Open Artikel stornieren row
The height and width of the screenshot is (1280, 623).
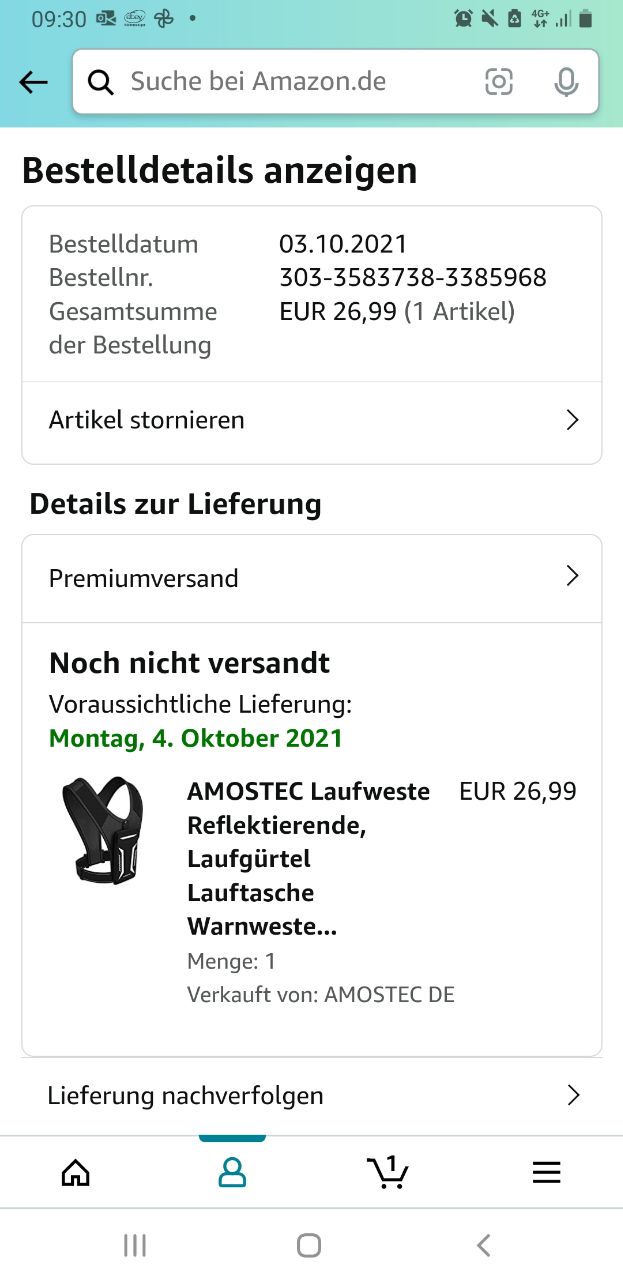(x=312, y=420)
